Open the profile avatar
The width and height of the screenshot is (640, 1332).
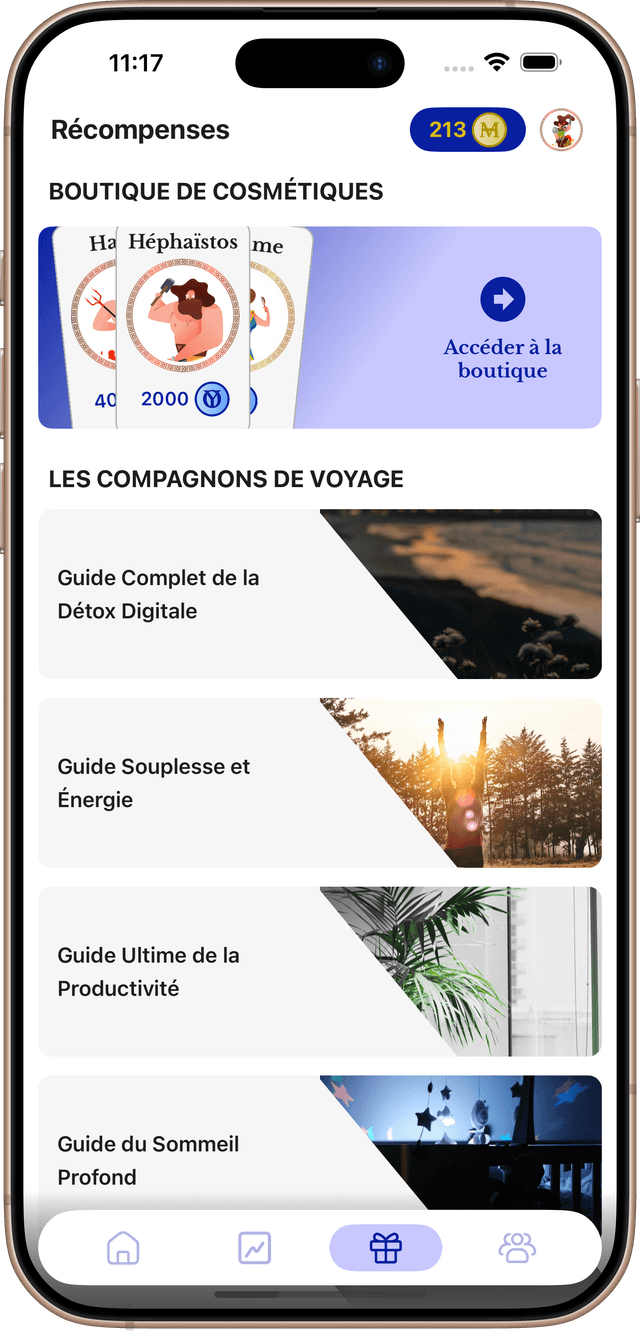point(561,130)
